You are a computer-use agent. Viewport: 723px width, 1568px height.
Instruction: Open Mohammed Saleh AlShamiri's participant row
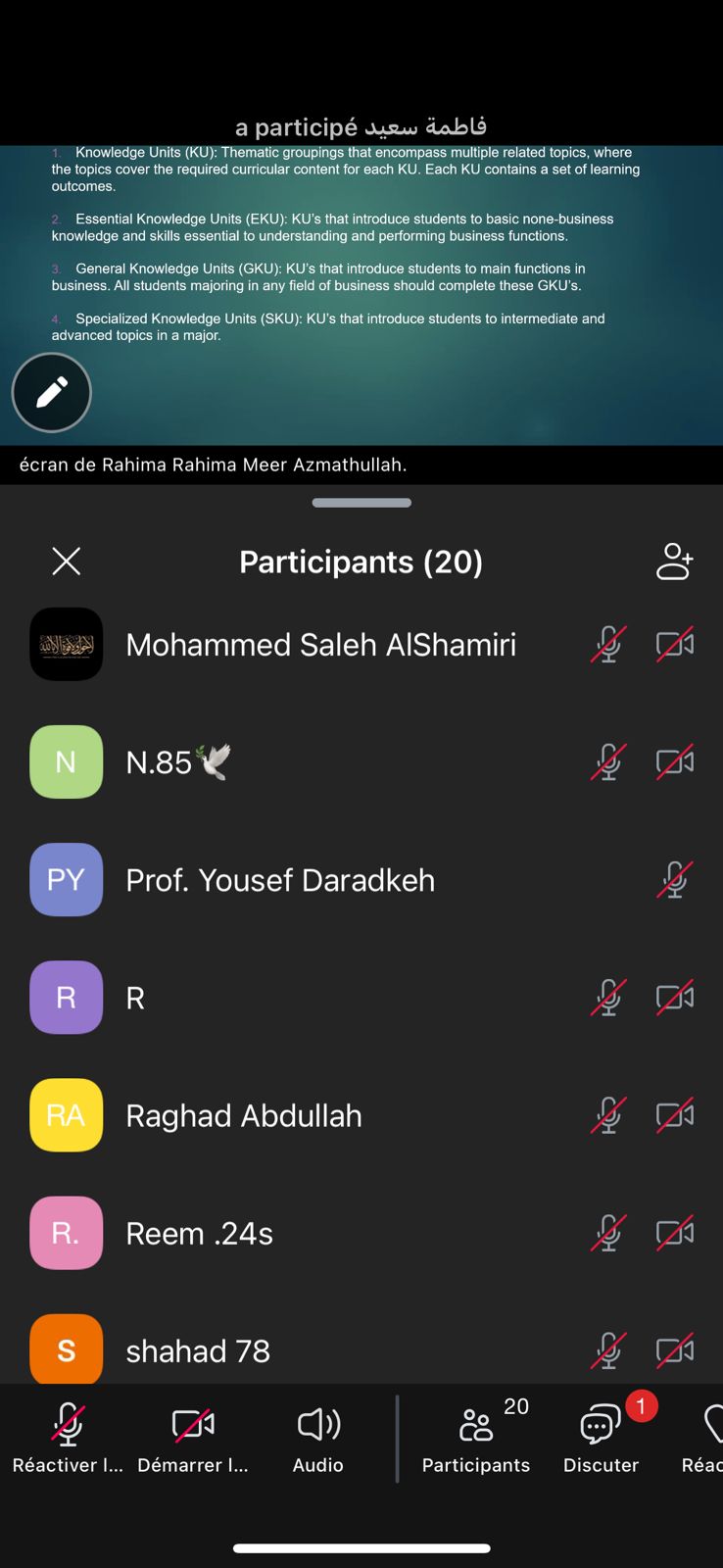[320, 645]
